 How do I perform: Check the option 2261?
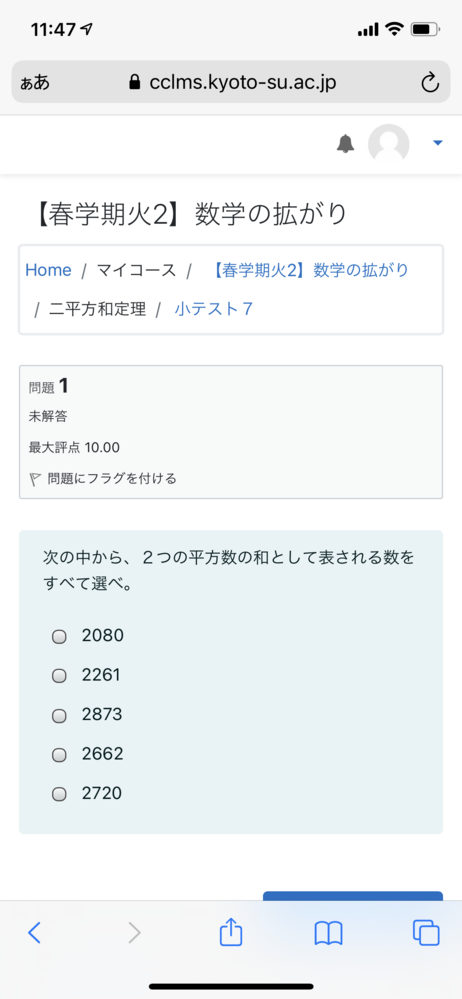[x=59, y=676]
